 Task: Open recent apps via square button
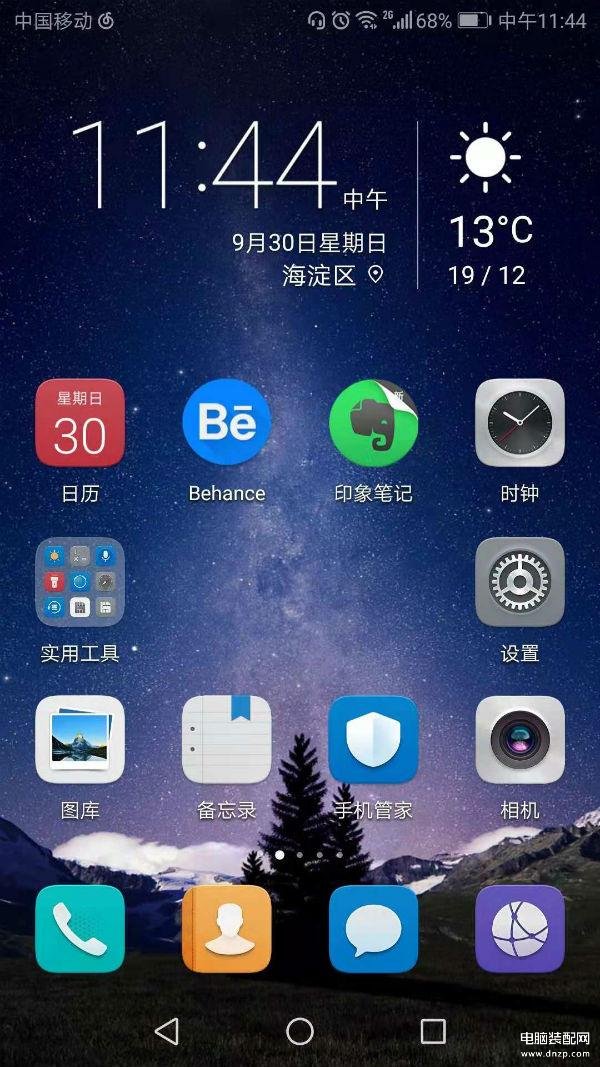click(433, 1031)
